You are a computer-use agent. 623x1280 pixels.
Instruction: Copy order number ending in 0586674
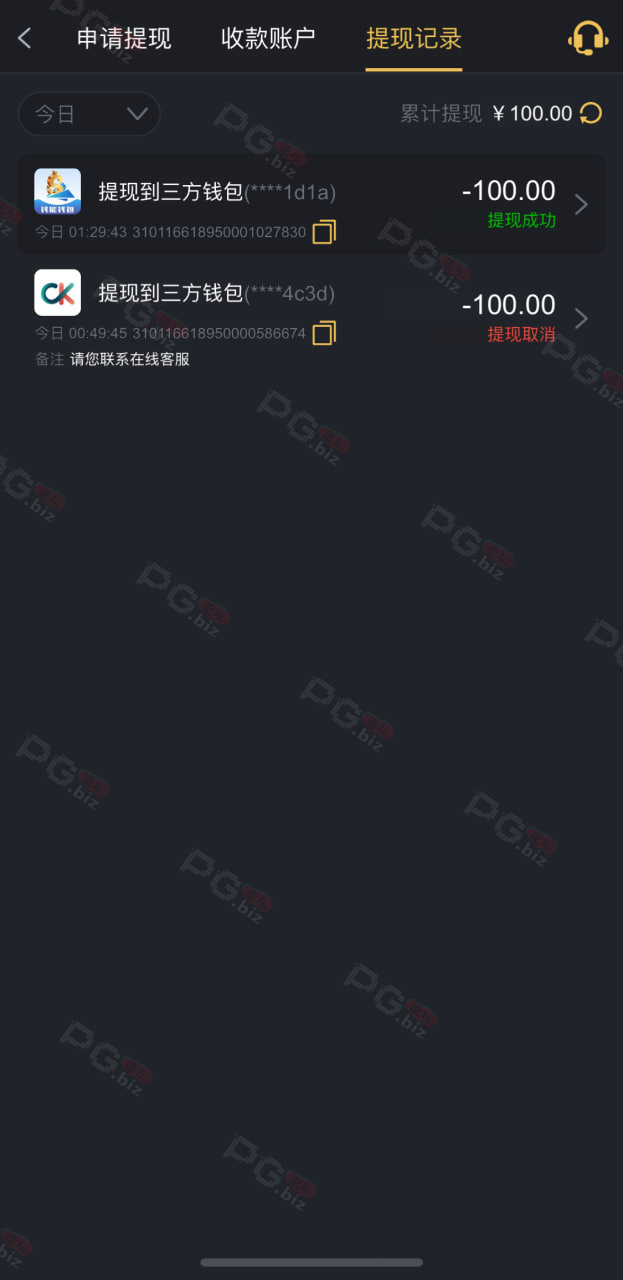point(324,333)
